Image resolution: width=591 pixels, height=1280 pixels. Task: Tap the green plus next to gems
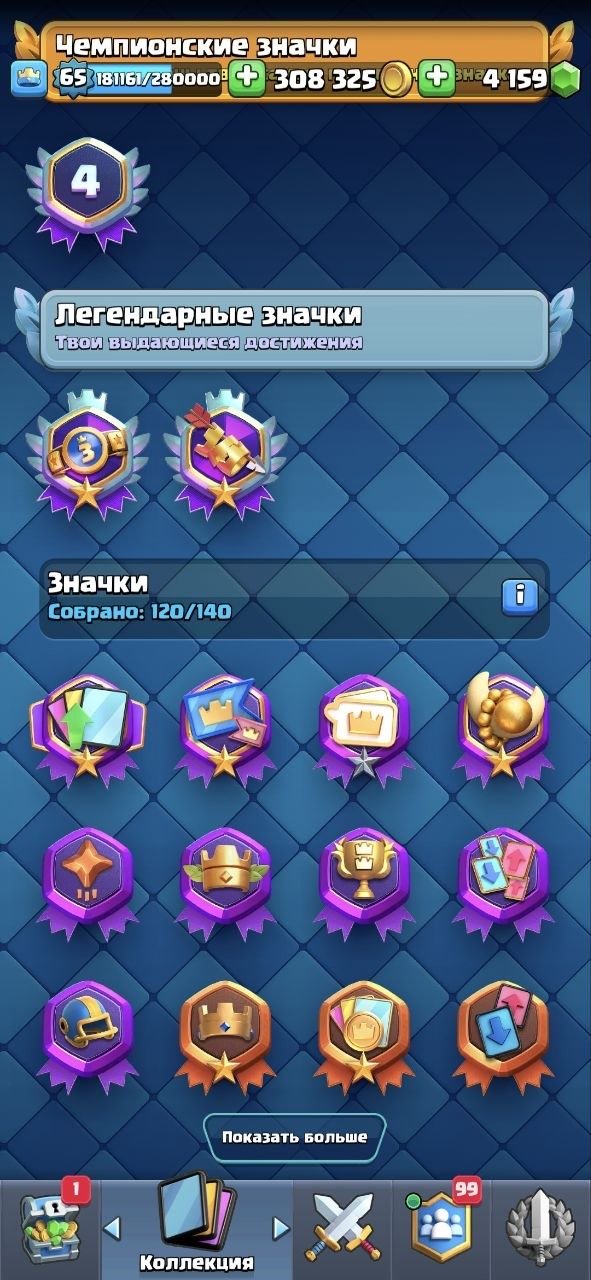coord(436,78)
